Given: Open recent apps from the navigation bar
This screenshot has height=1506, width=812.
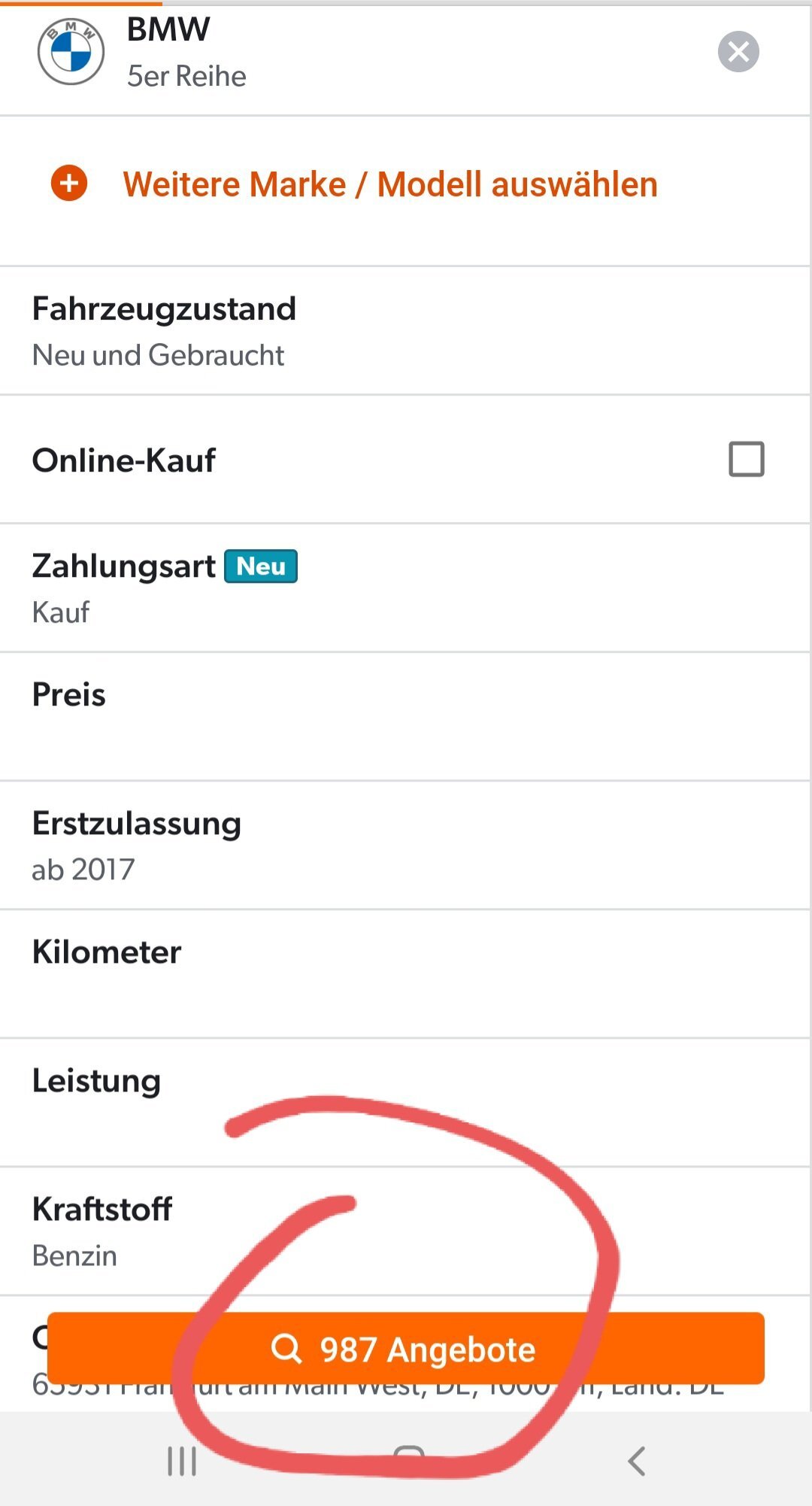Looking at the screenshot, I should click(181, 1461).
